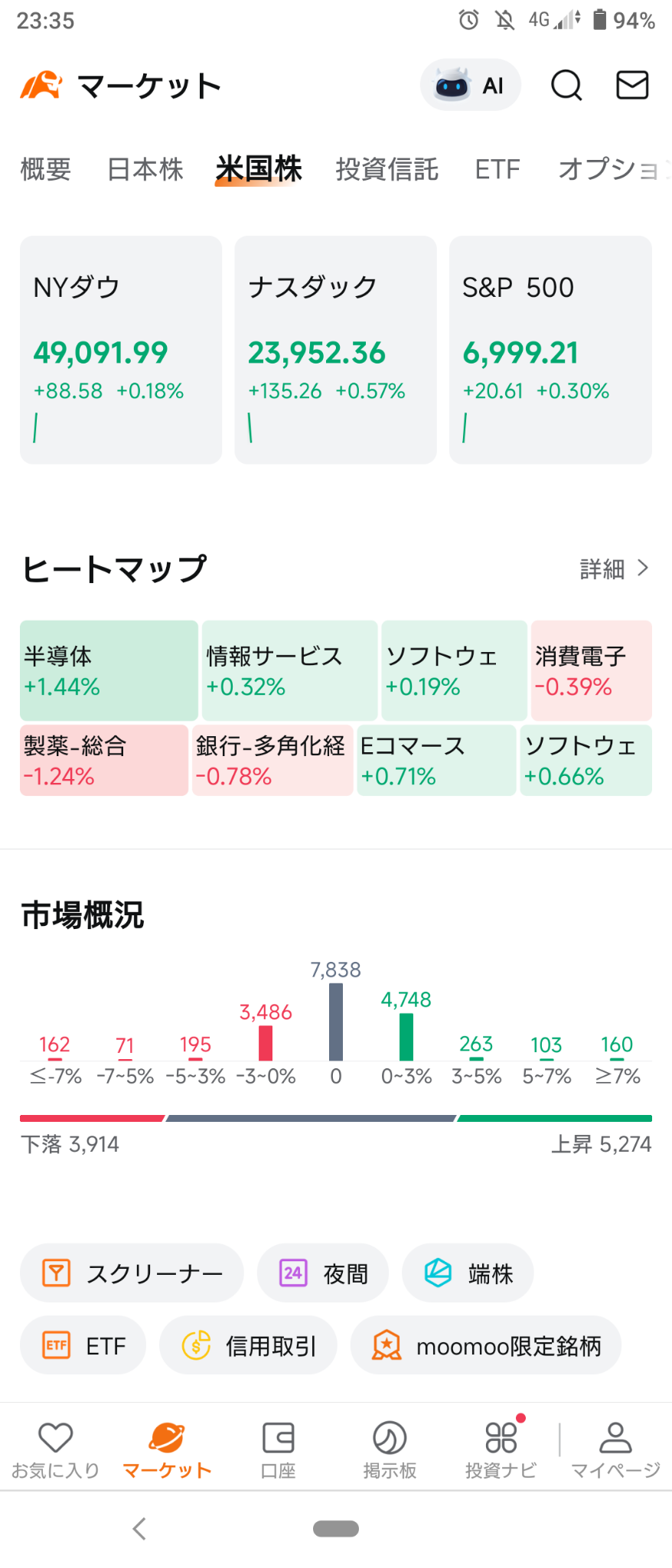Select moomoo限定銘柄 from the shortcuts

click(485, 1345)
